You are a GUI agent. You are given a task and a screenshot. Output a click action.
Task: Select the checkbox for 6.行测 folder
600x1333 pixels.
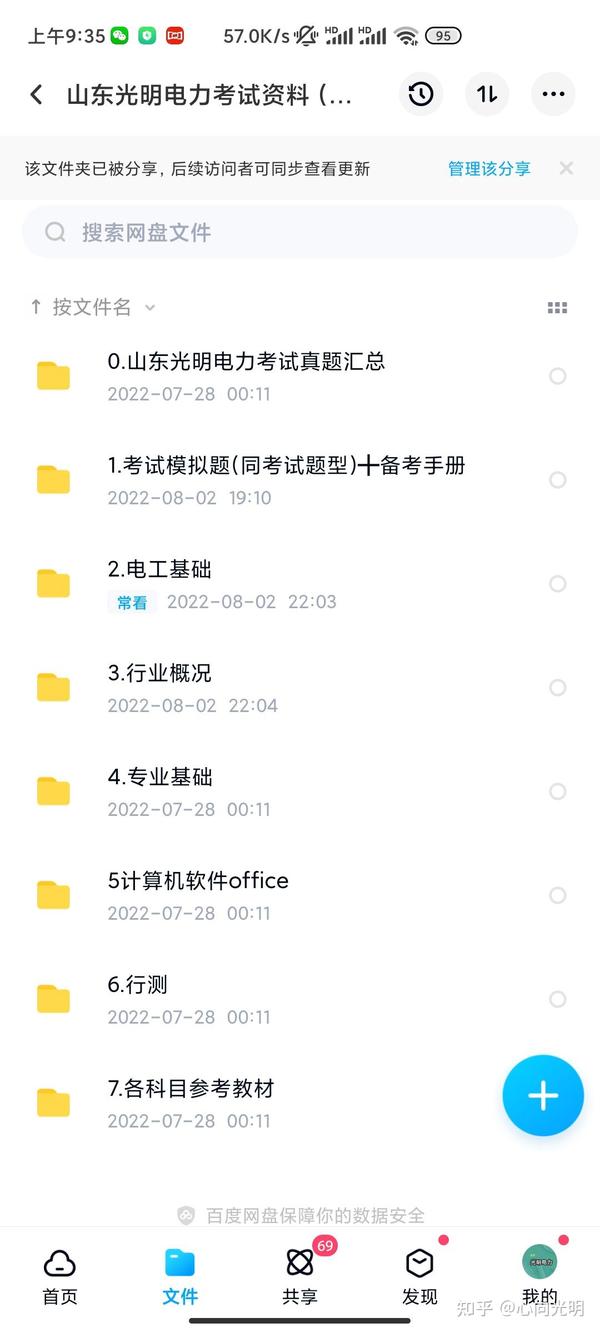coord(558,1000)
